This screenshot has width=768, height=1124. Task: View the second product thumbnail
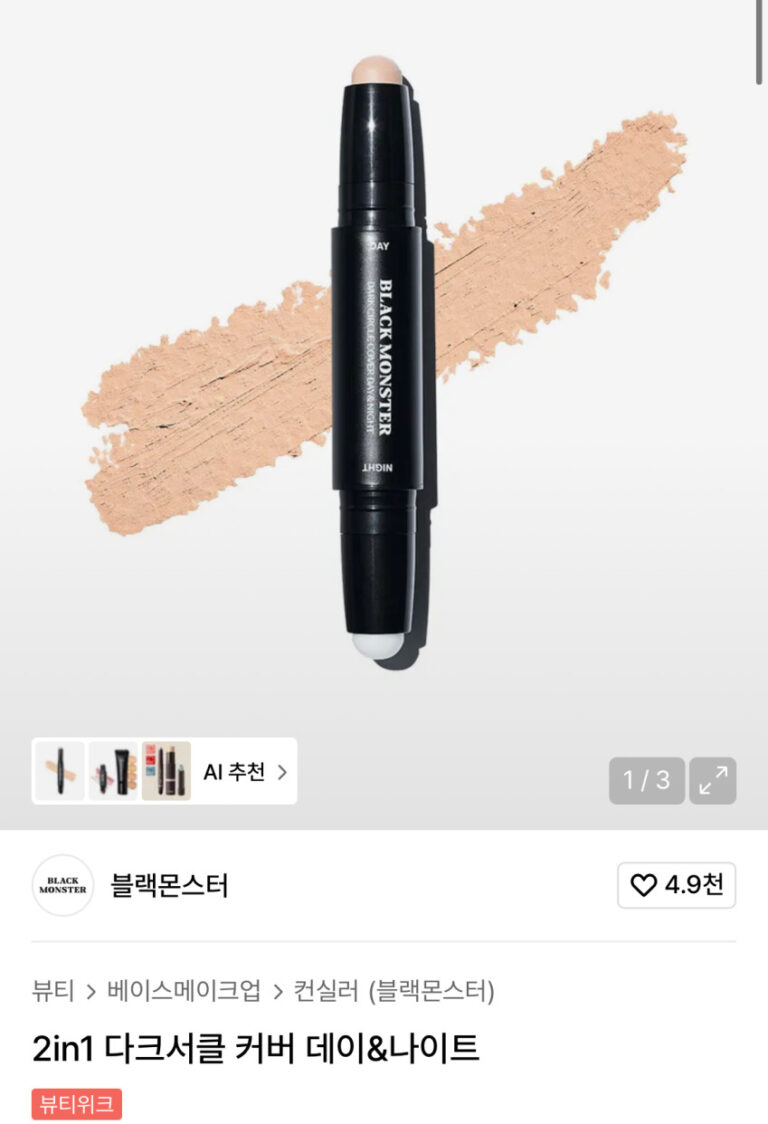113,771
